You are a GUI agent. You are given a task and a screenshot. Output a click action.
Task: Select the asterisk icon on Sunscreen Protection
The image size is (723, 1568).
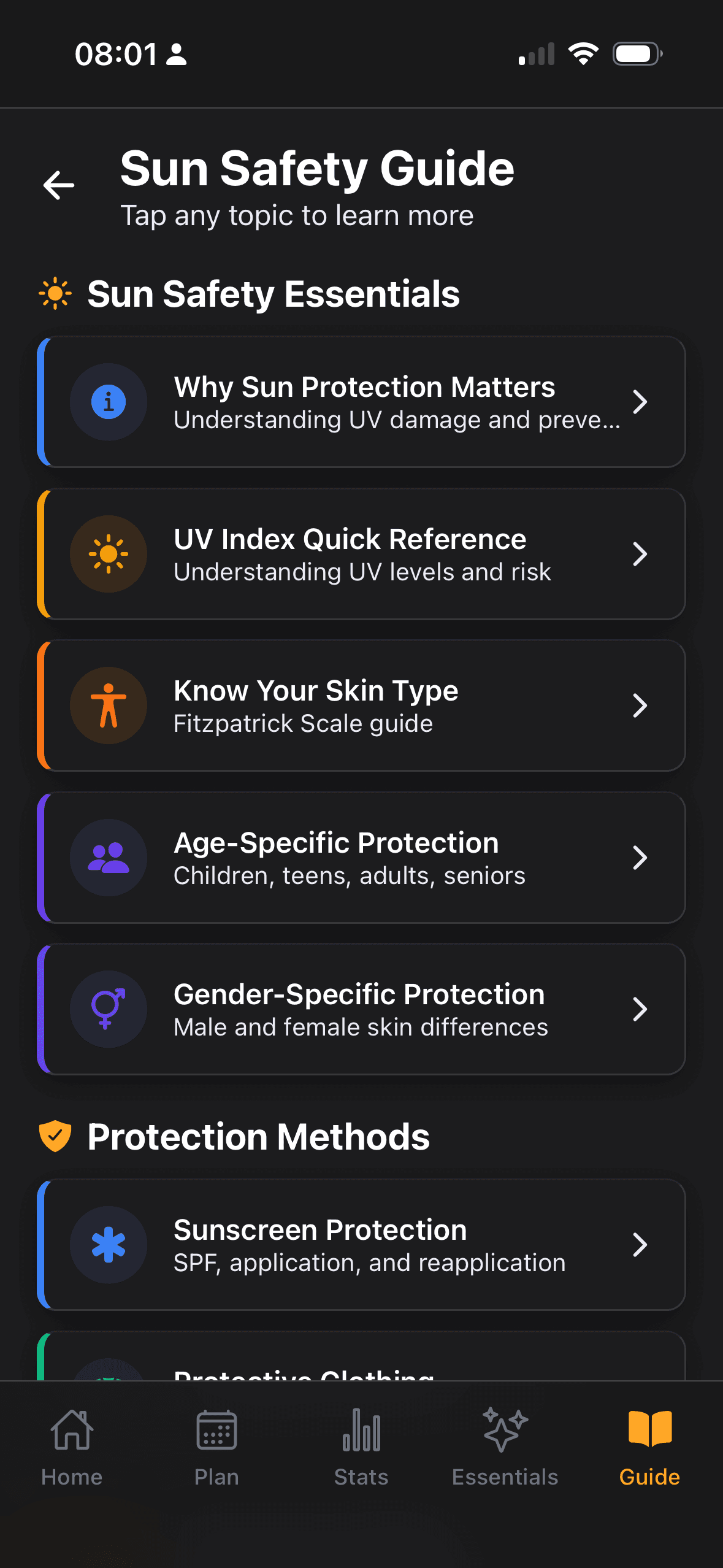pyautogui.click(x=108, y=1245)
